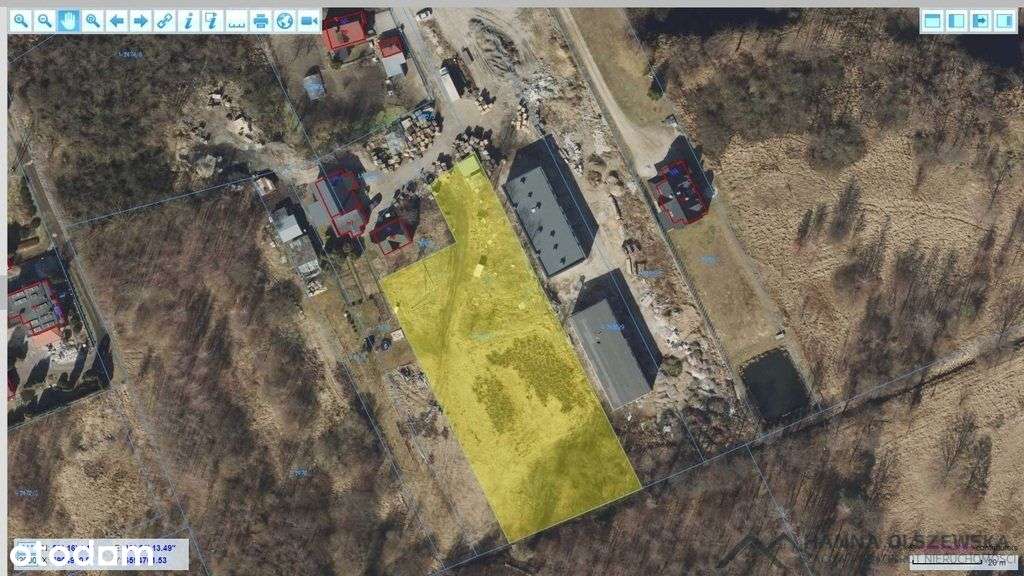The image size is (1024, 576).
Task: Toggle the left side panel
Action: (956, 20)
